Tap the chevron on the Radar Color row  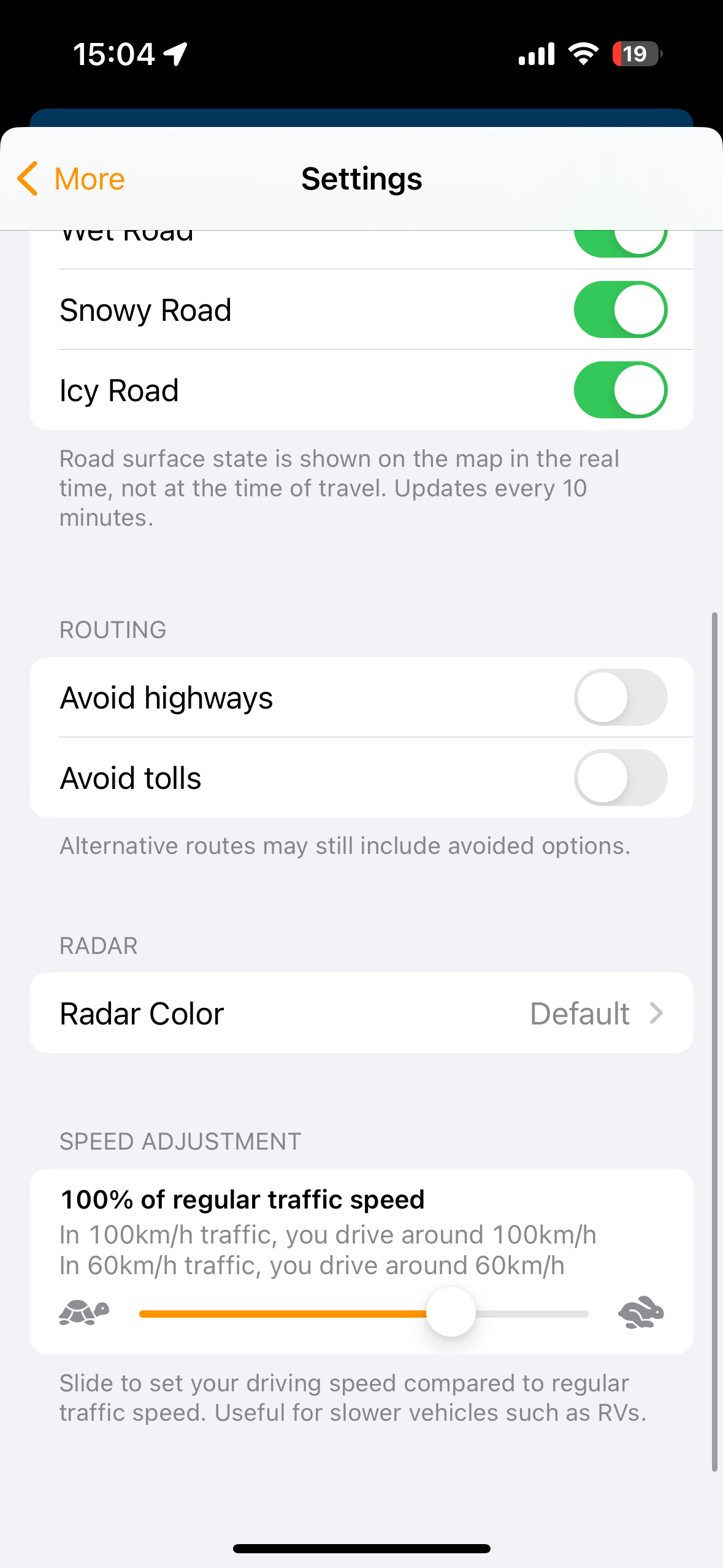click(x=657, y=1013)
